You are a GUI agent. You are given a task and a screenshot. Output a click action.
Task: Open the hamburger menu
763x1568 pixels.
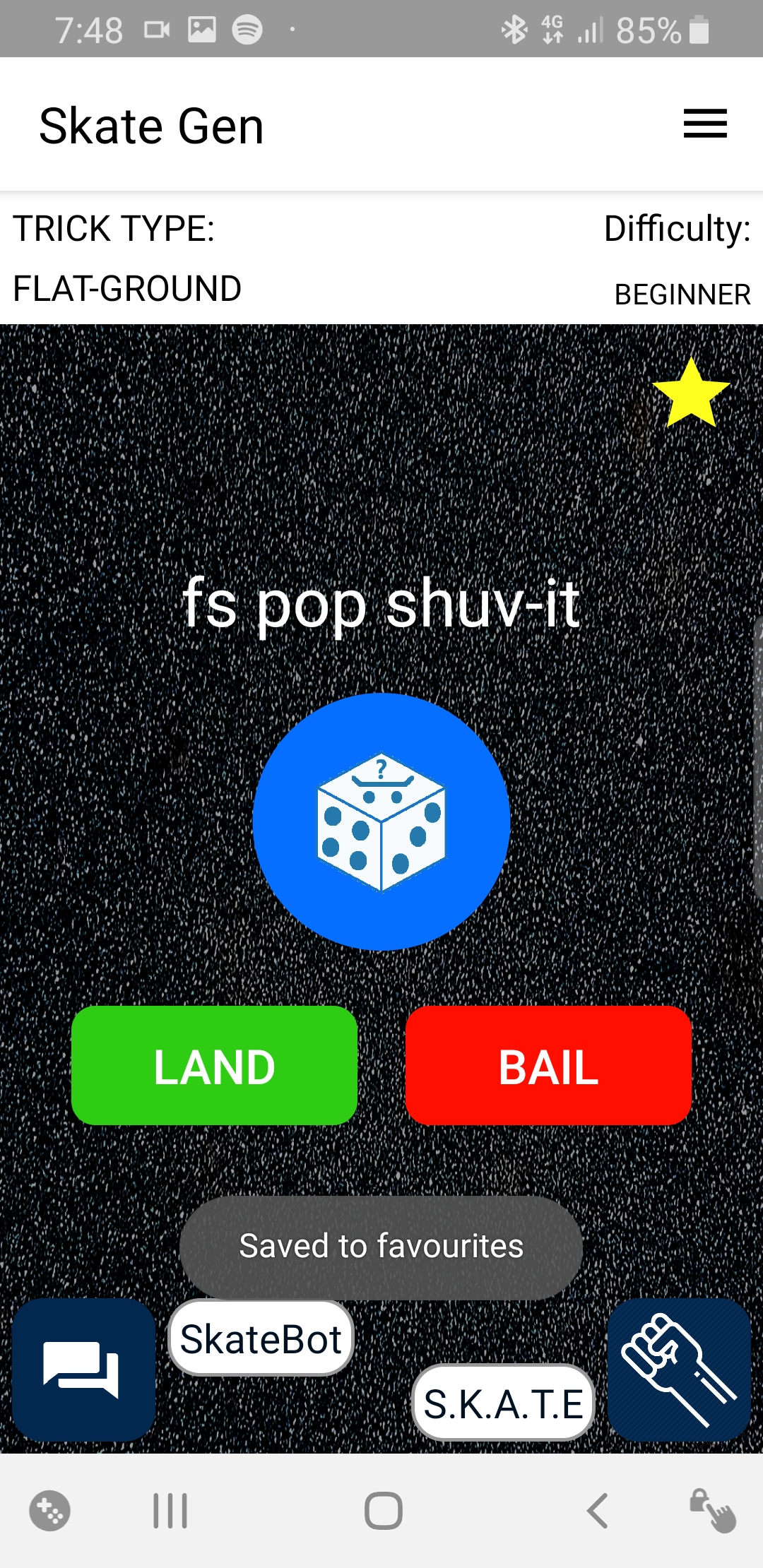[704, 124]
